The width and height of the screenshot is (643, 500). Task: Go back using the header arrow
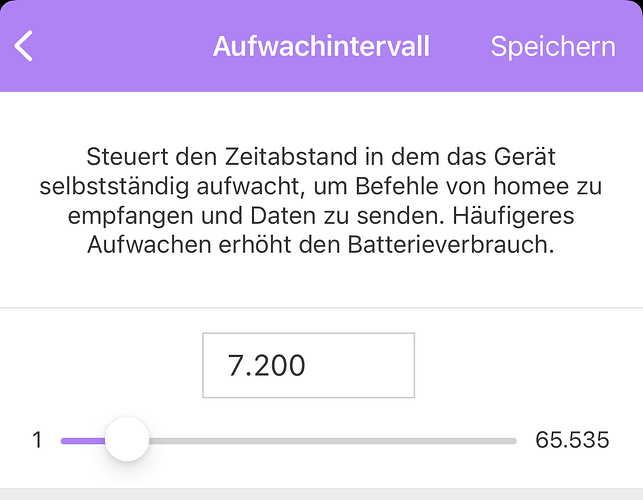[25, 46]
